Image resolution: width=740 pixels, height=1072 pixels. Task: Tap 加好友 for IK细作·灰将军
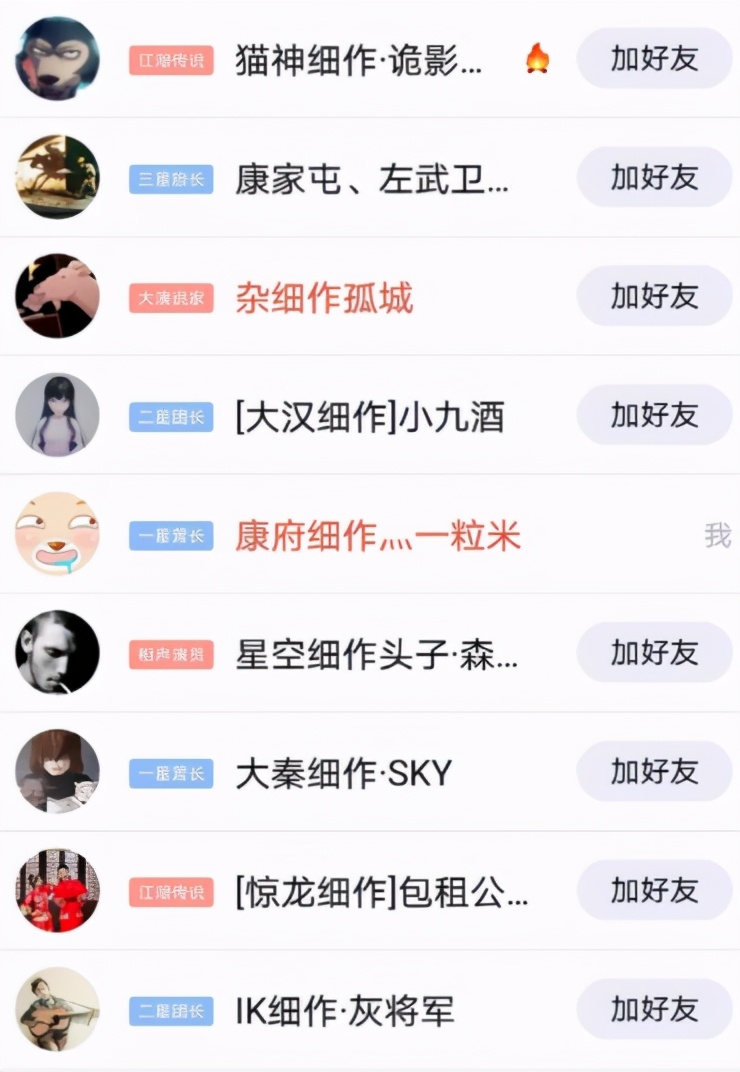tap(654, 1010)
